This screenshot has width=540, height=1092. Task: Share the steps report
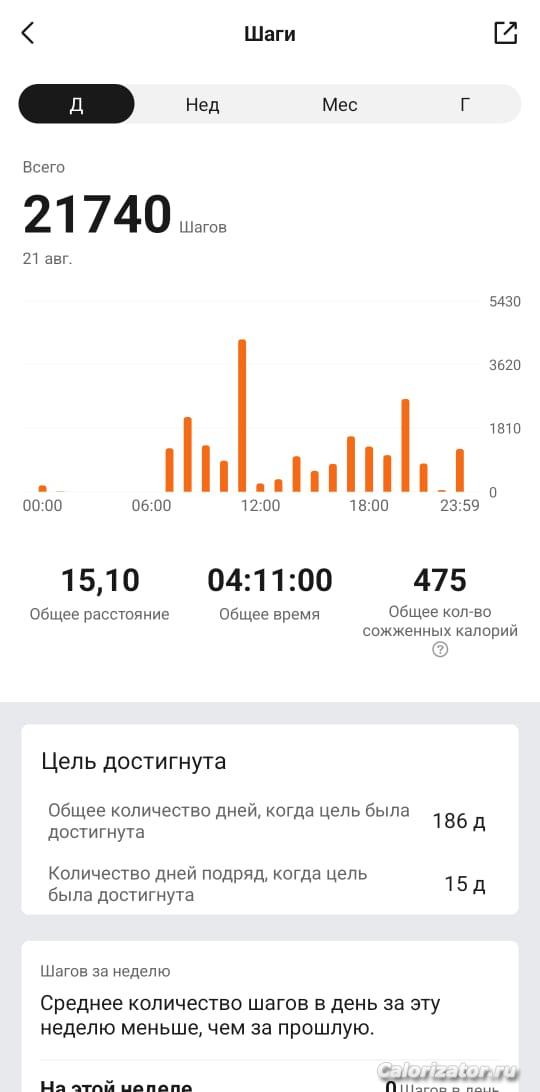tap(505, 33)
